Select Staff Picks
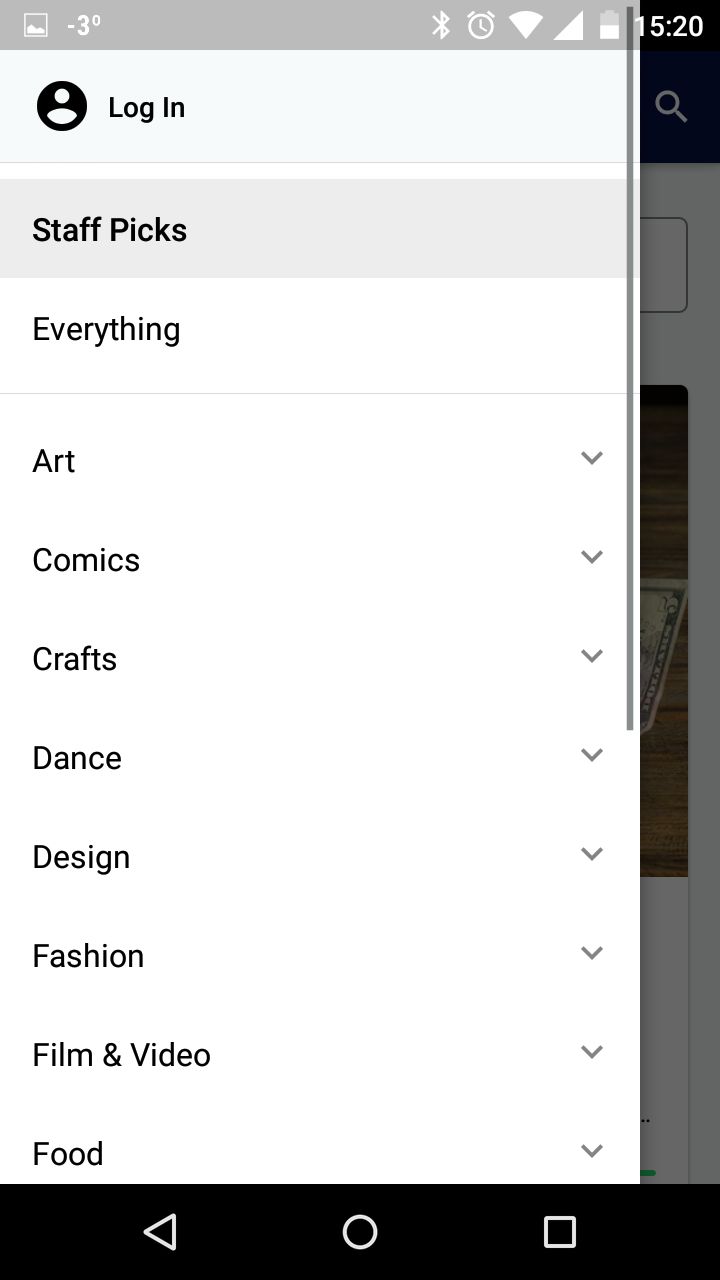Screen dimensions: 720x1280 (320, 229)
